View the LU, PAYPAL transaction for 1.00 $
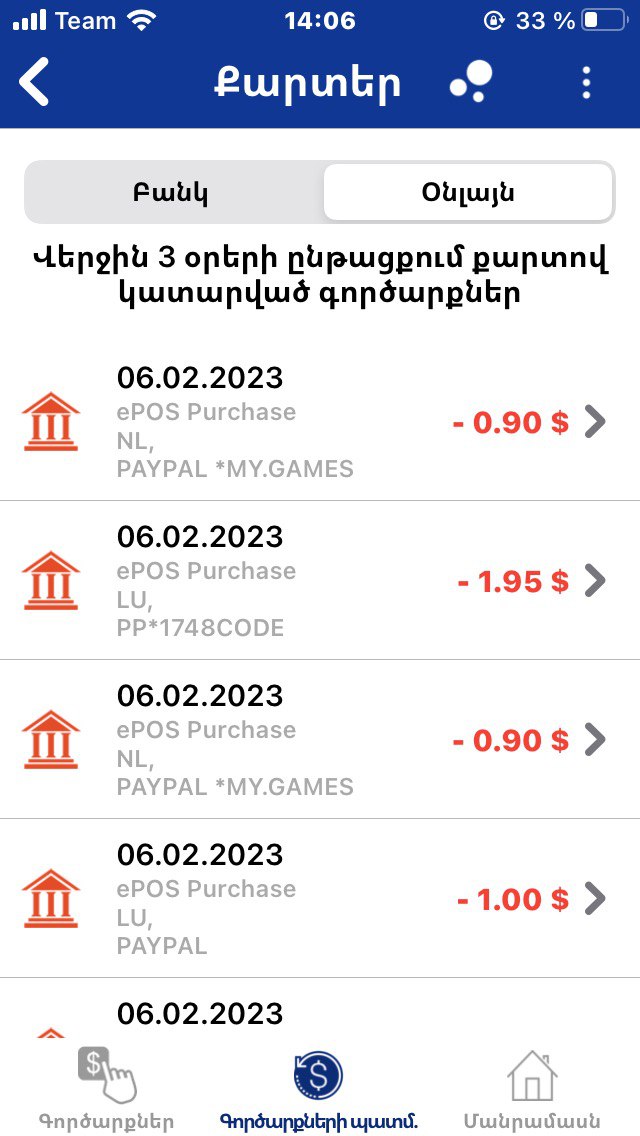The image size is (640, 1136). (320, 899)
